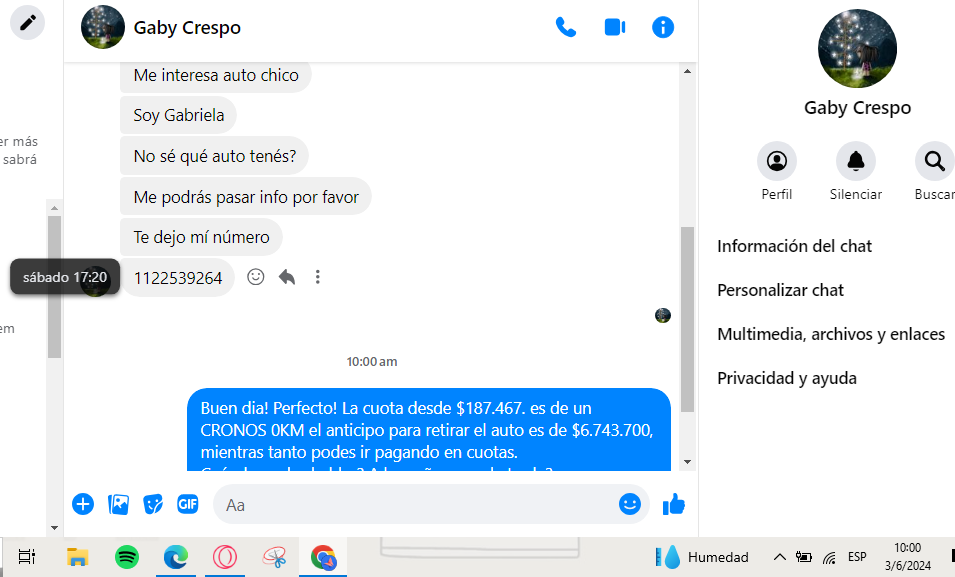This screenshot has height=577, width=955.
Task: Start a video call with Gaby Crespo
Action: tap(615, 27)
